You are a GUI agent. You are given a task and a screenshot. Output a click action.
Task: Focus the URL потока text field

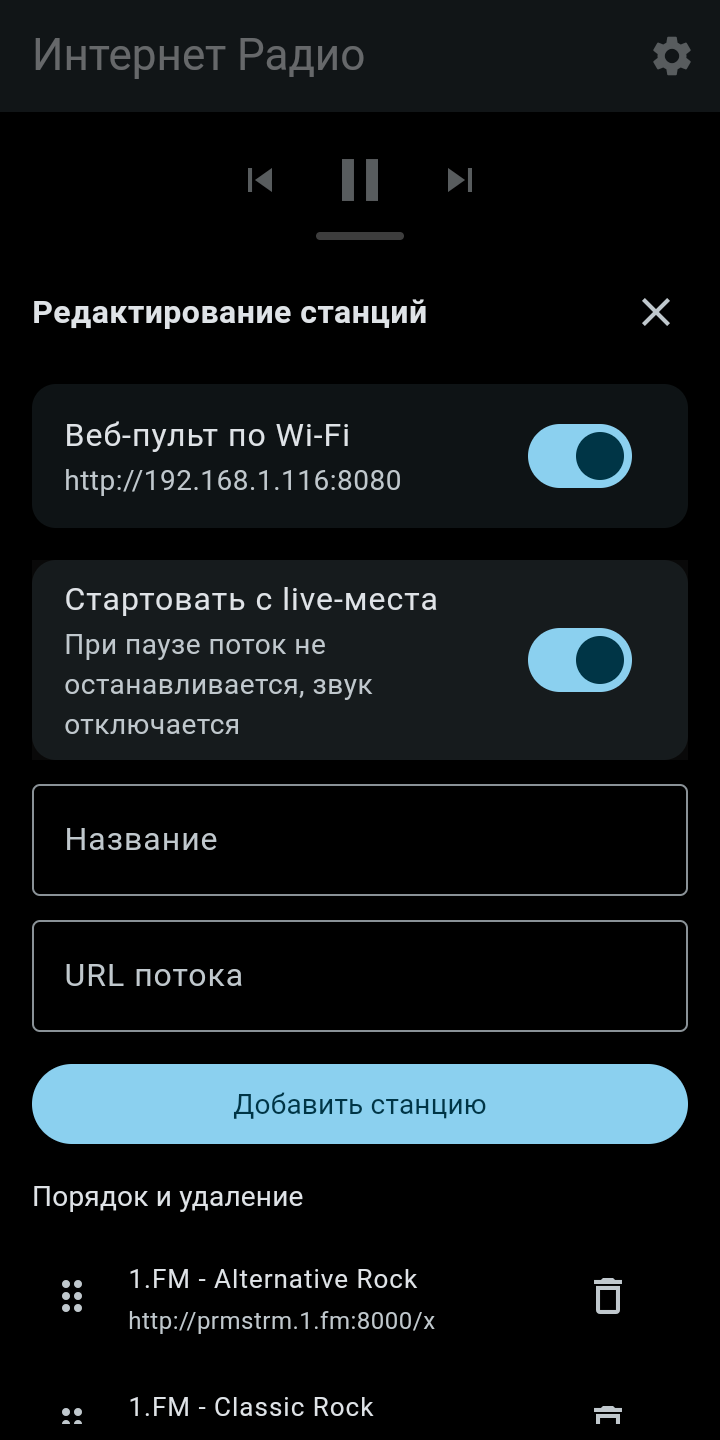(359, 975)
